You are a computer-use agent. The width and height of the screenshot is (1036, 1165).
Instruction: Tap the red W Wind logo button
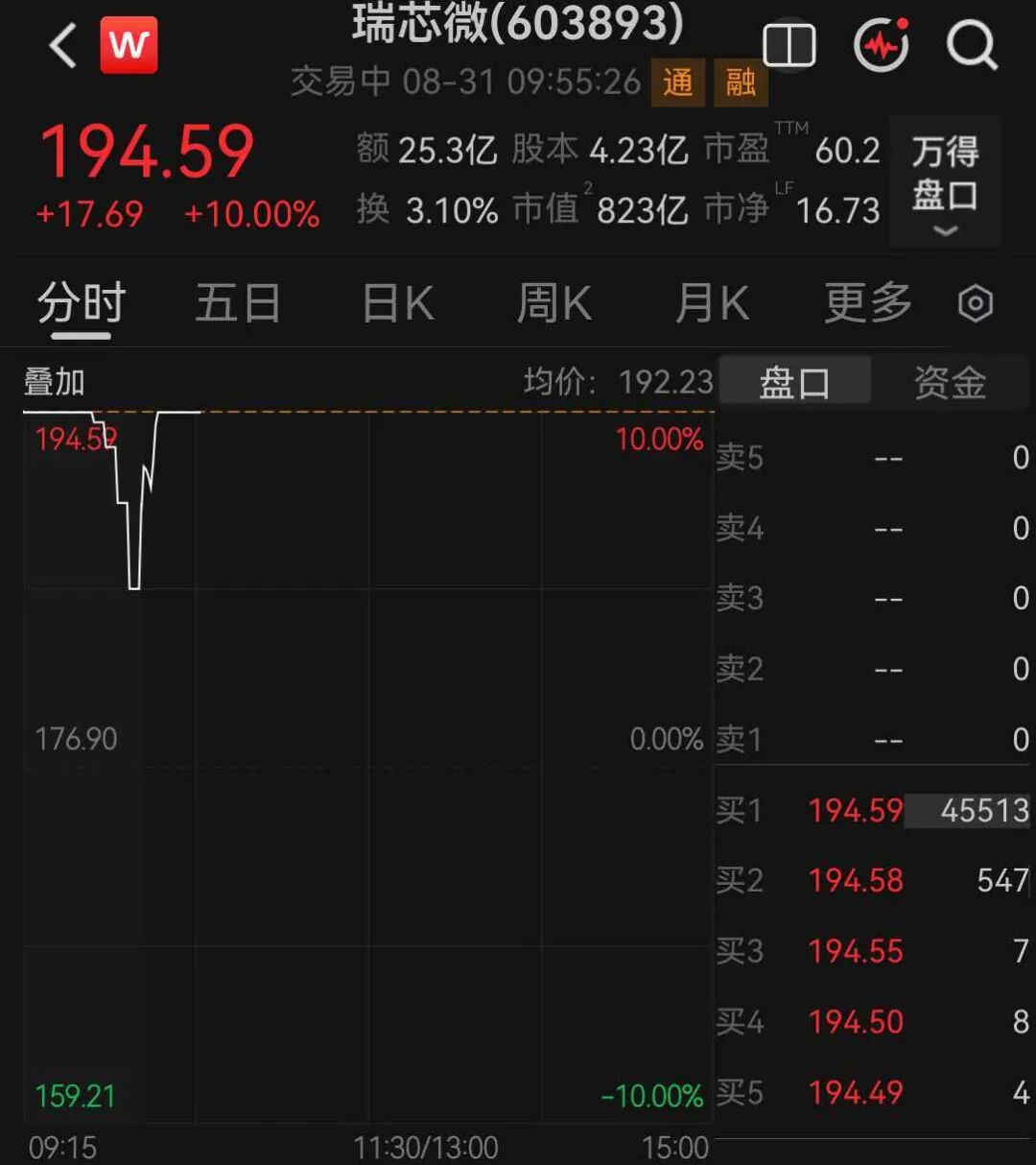click(x=129, y=44)
